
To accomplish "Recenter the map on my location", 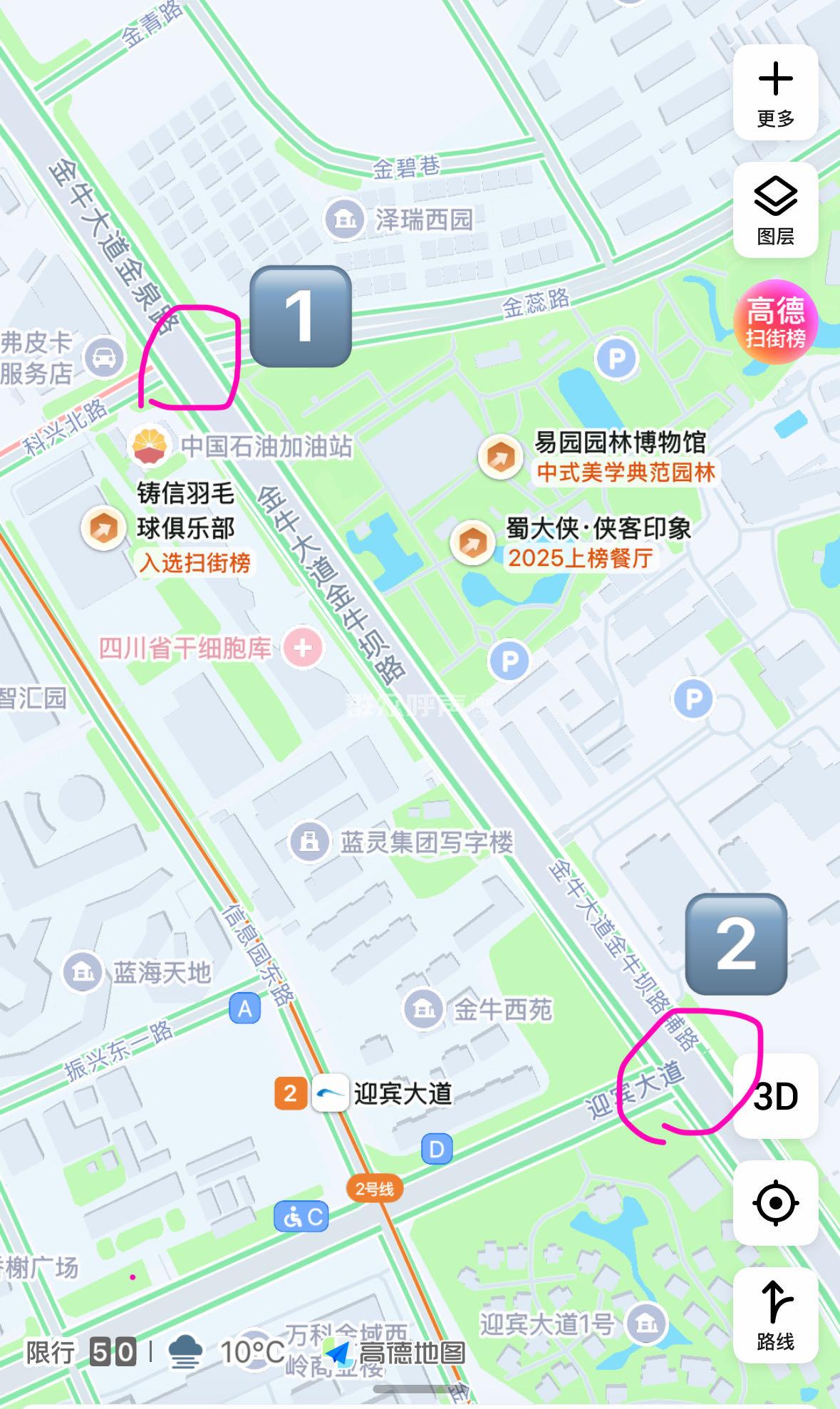I will [775, 1203].
